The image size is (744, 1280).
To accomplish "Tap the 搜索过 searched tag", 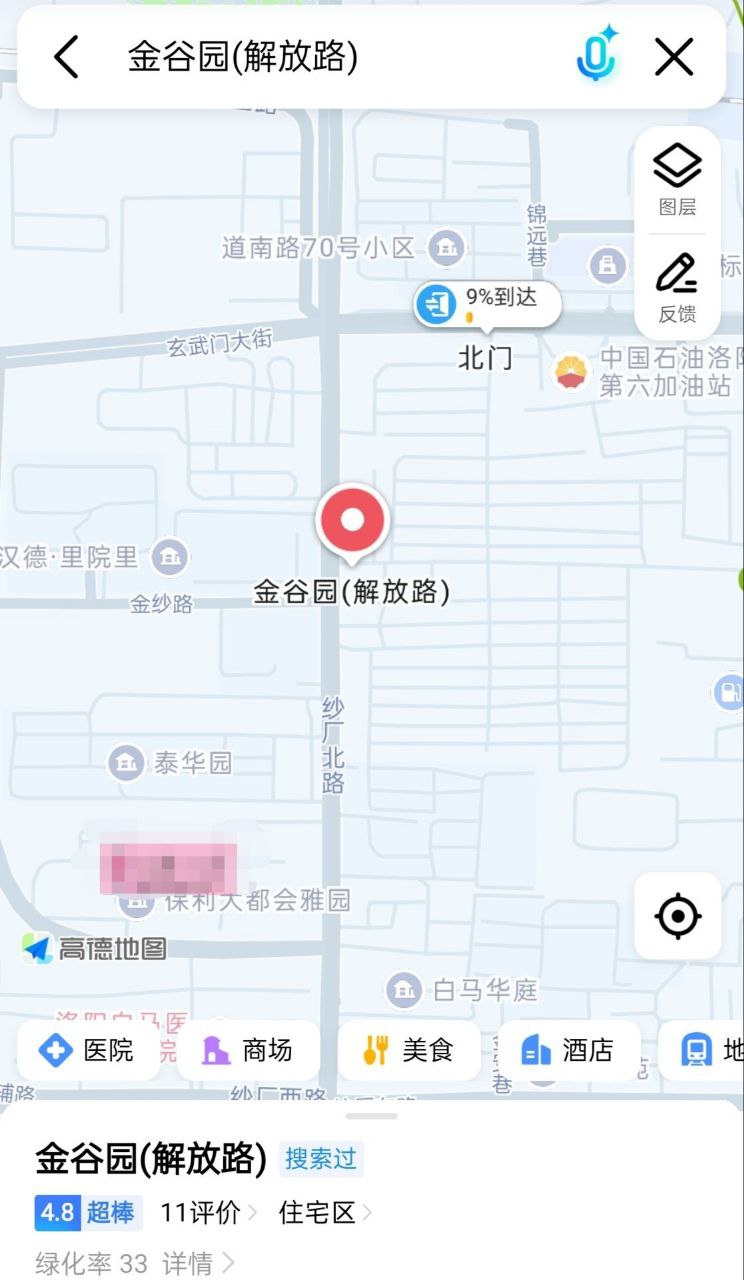I will point(320,1158).
